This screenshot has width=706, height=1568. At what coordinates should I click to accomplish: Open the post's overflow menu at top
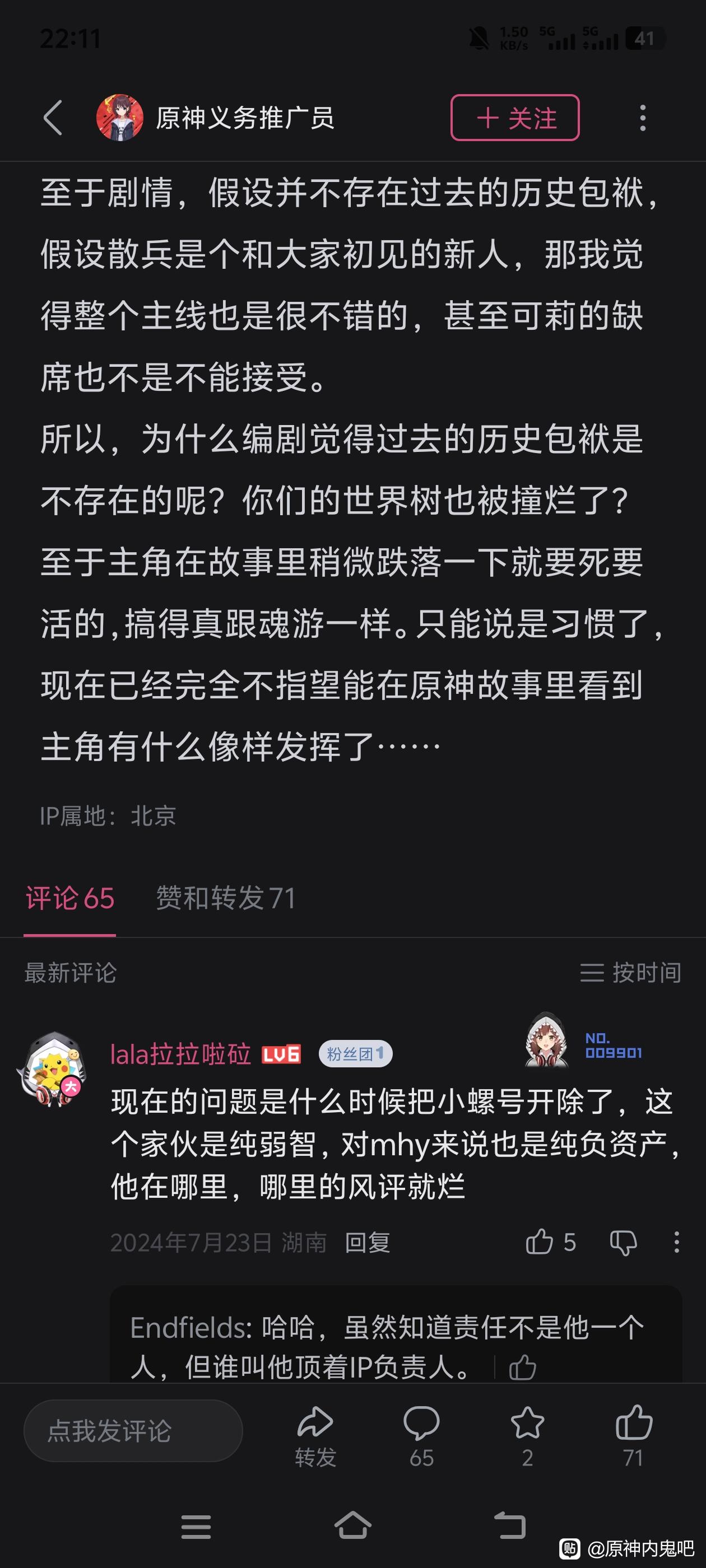[x=643, y=118]
